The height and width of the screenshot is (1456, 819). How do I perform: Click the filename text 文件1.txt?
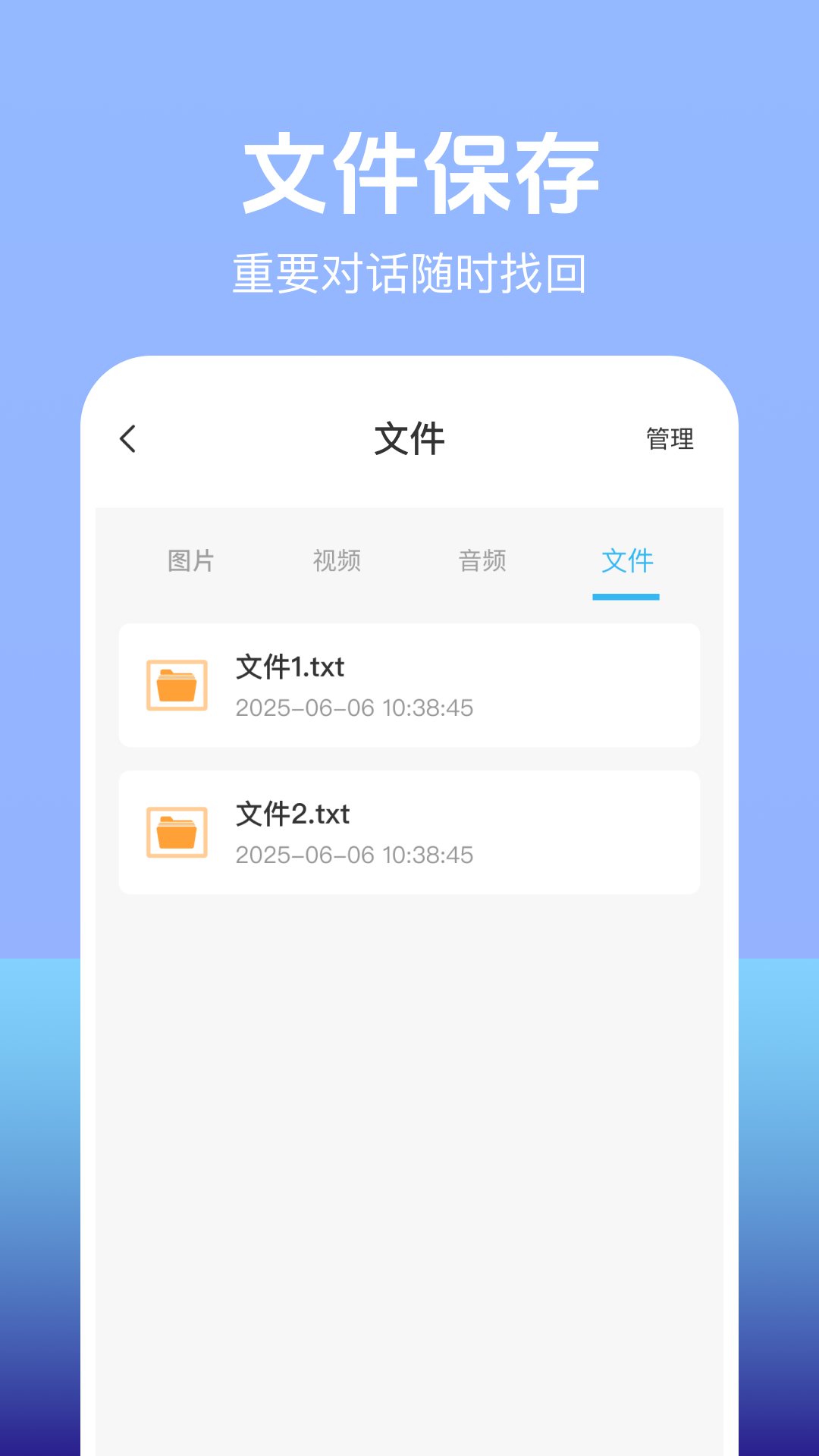coord(290,668)
